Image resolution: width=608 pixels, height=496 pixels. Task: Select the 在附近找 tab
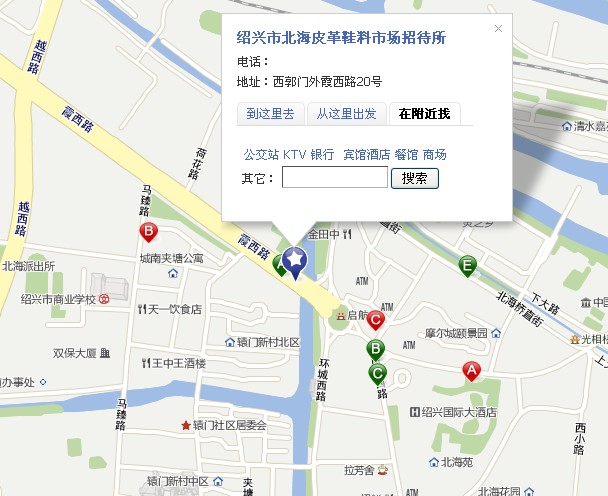pyautogui.click(x=424, y=114)
